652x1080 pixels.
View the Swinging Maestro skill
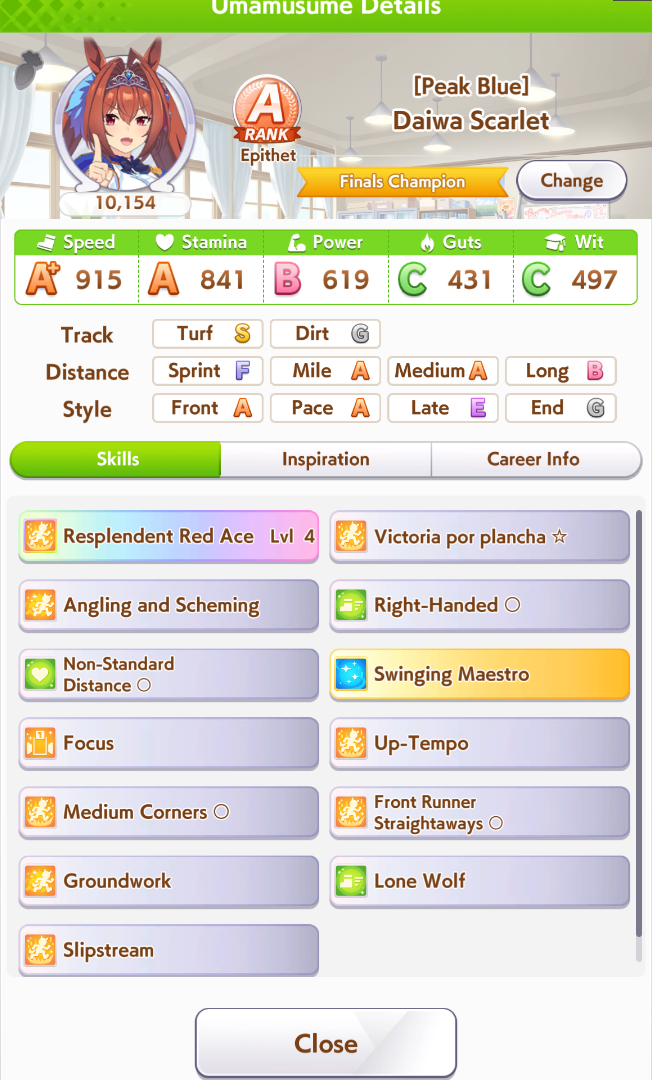[479, 675]
